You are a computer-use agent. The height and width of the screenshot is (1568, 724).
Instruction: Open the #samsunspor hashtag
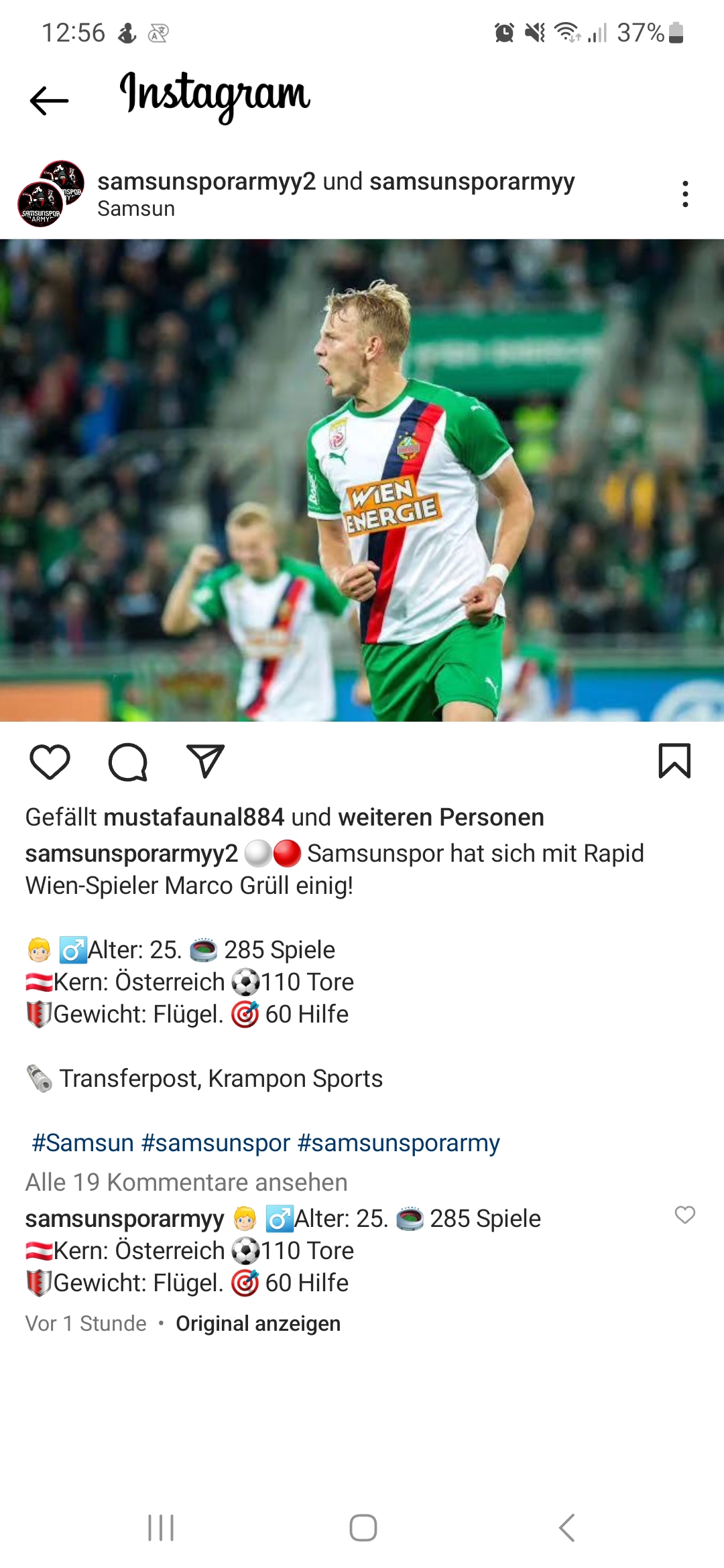[216, 1143]
